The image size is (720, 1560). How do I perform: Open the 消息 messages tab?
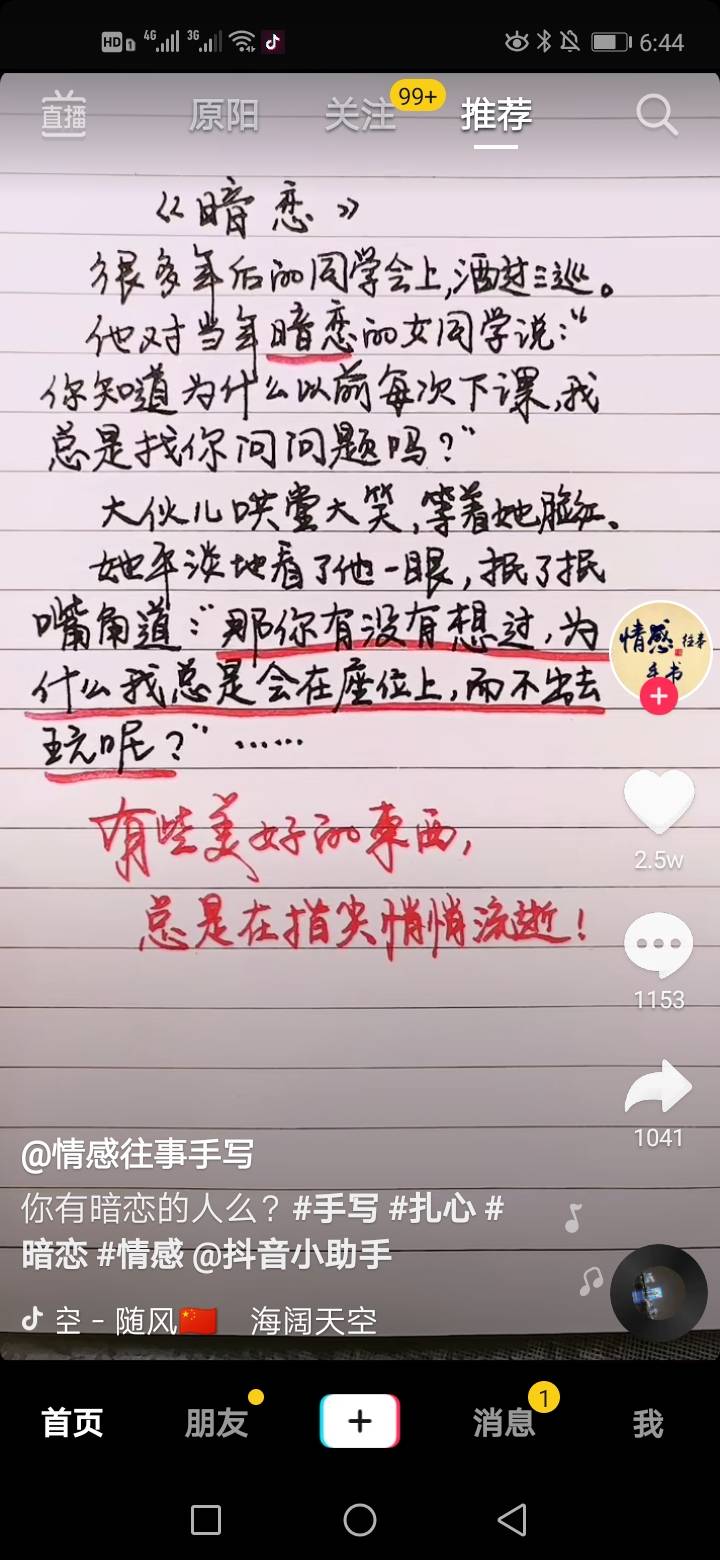coord(504,1422)
